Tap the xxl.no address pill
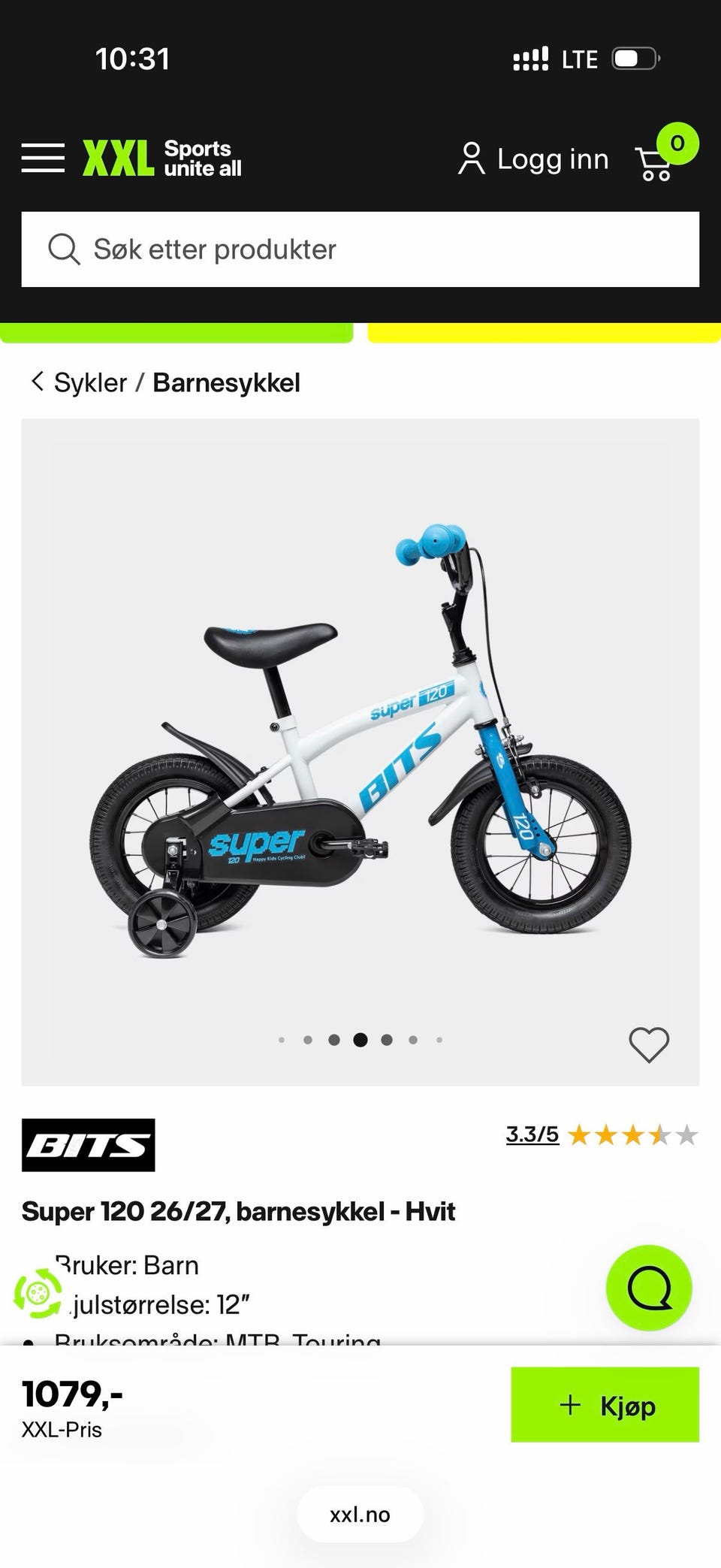 point(360,1515)
